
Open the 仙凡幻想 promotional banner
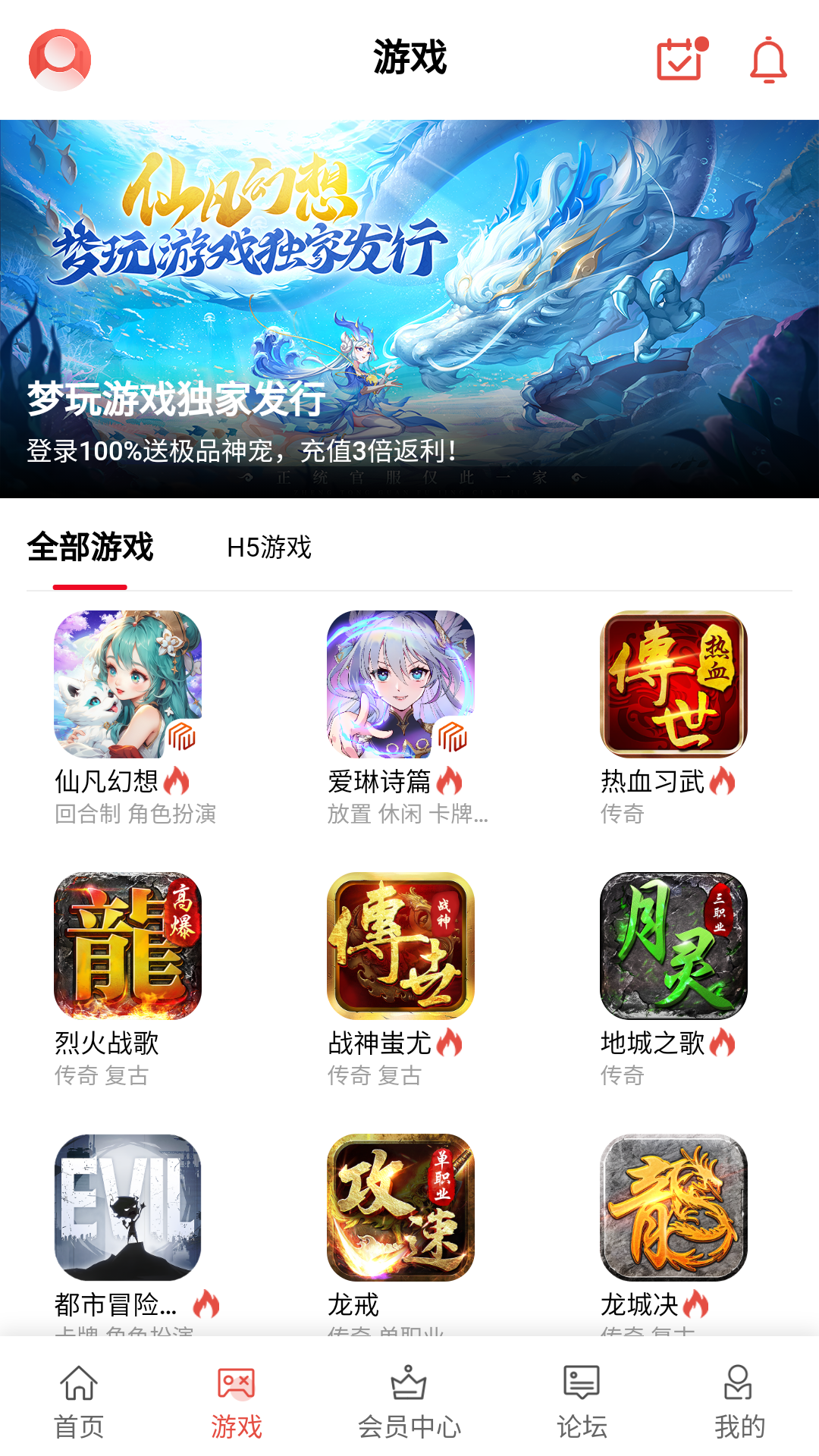click(x=409, y=309)
